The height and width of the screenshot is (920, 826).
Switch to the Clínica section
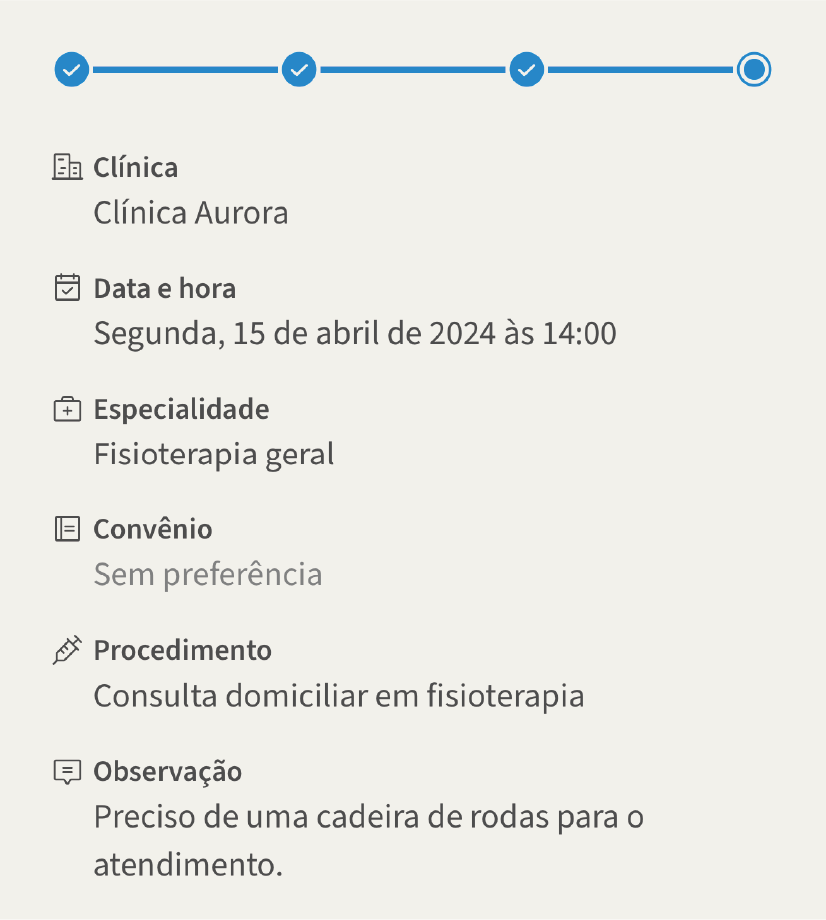[x=135, y=167]
